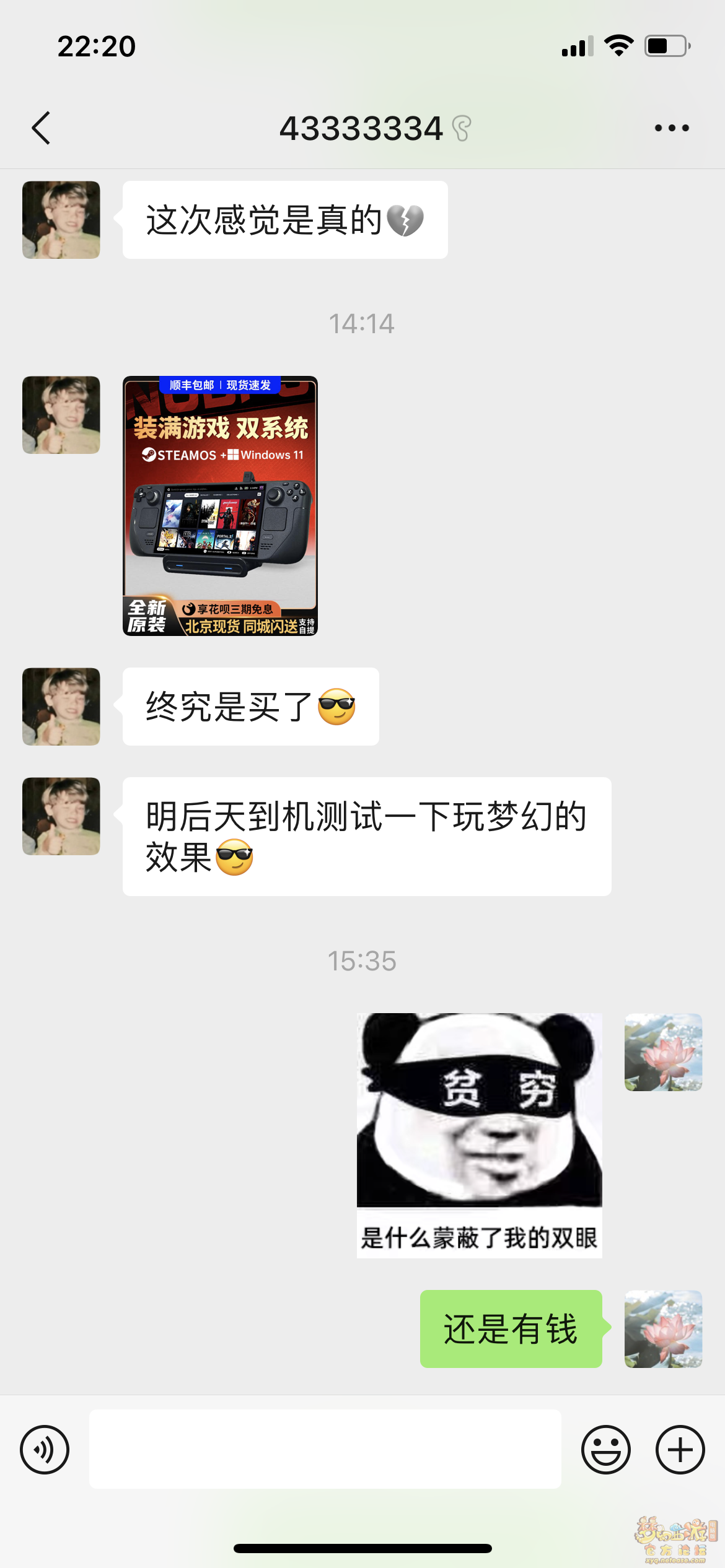Open my lotus avatar beside 还是有钱
Viewport: 725px width, 1568px height.
click(663, 1329)
